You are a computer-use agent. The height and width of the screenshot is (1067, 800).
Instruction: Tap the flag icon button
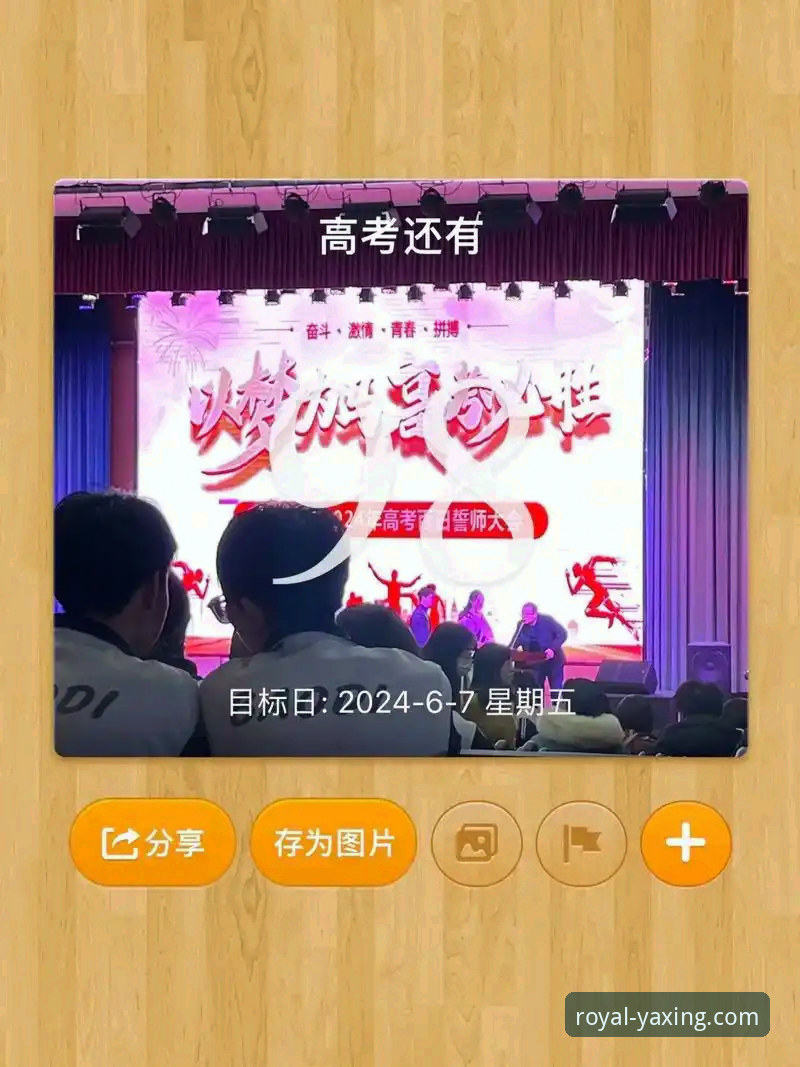pos(581,843)
